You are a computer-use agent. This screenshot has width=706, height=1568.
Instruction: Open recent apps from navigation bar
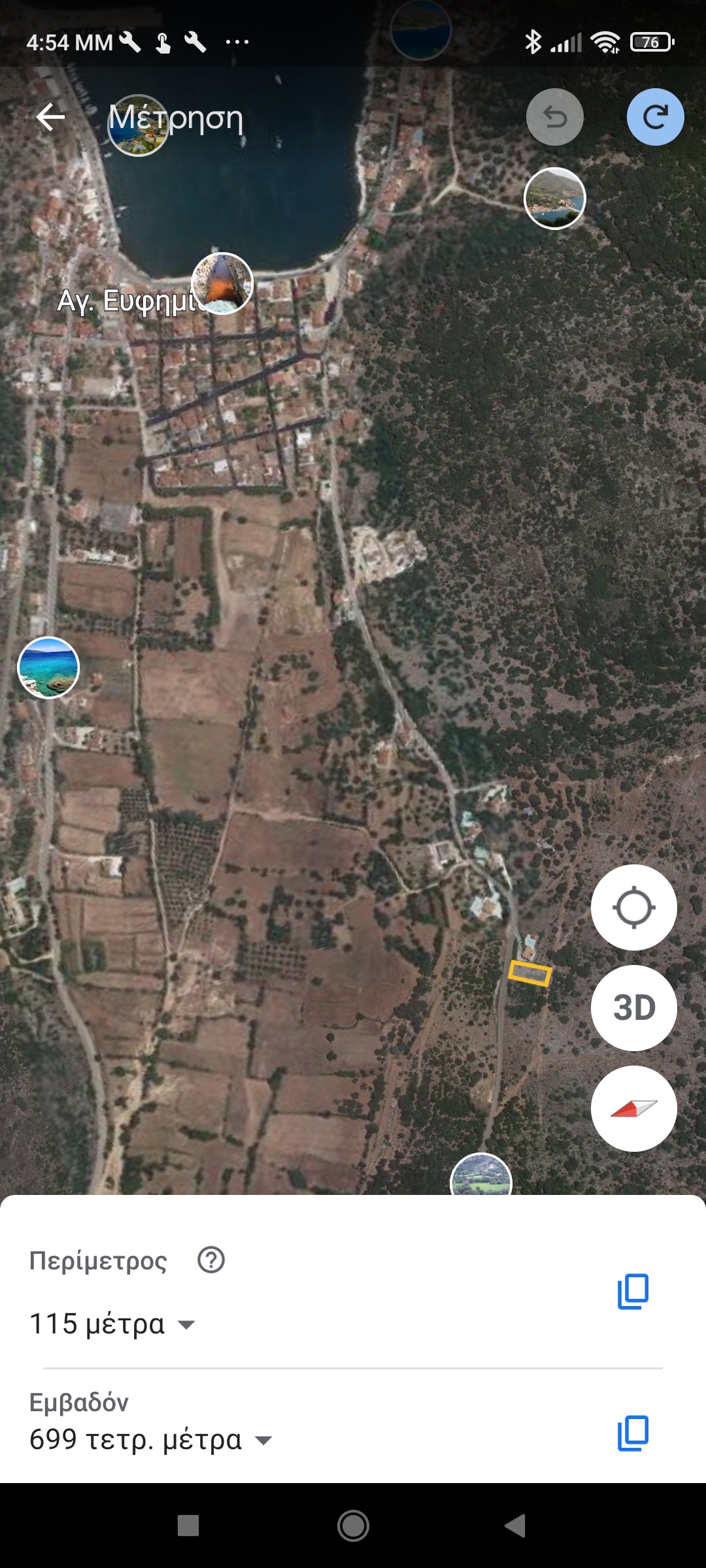(x=188, y=1526)
